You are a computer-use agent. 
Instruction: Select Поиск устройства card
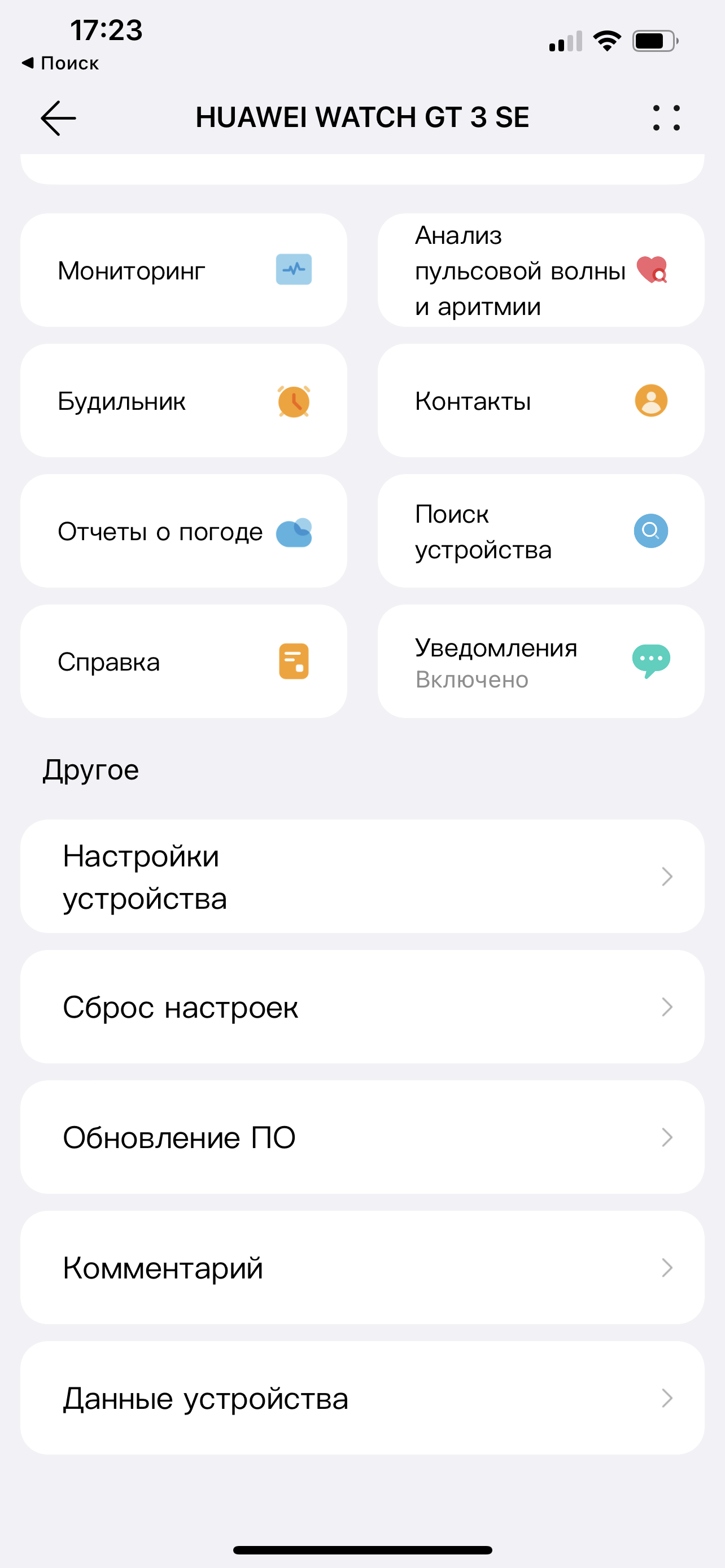540,531
